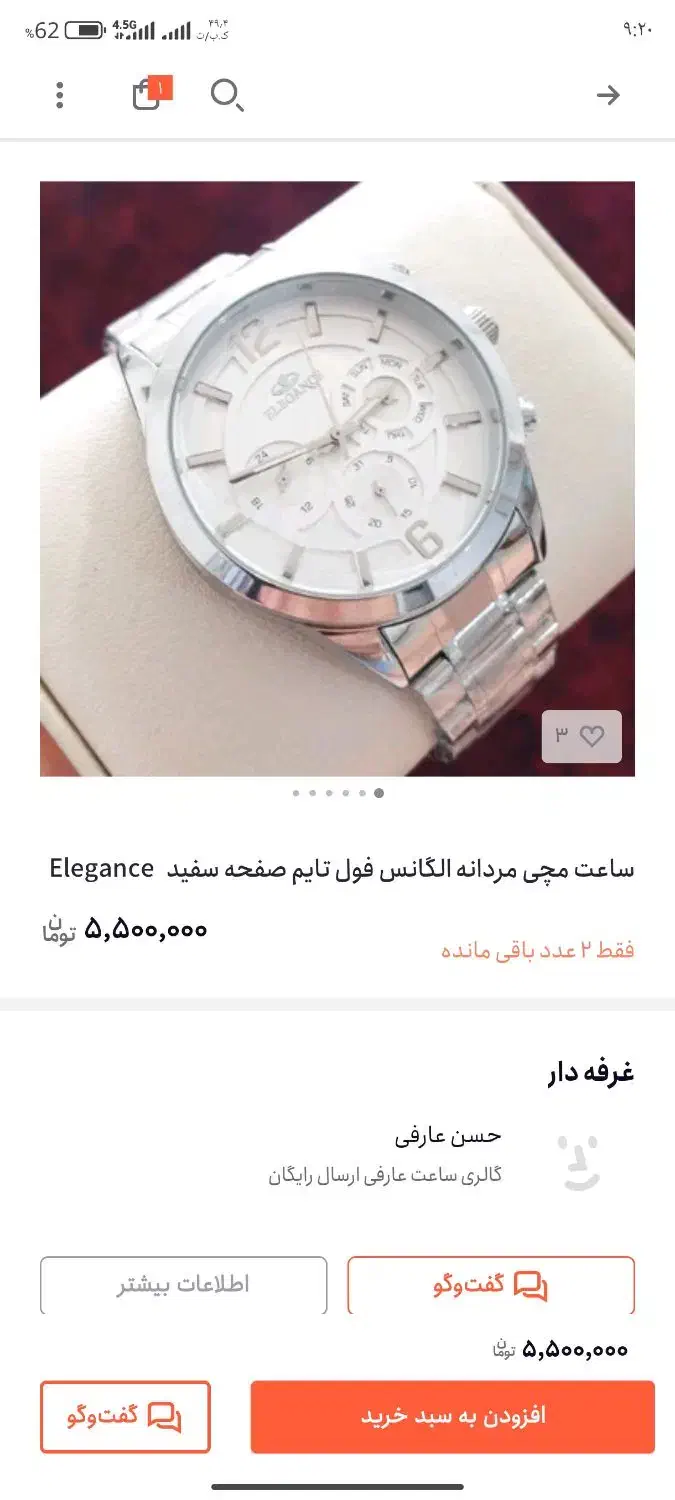The image size is (675, 1500).
Task: Add the watch with افزودن به سبد خرید
Action: (x=453, y=1417)
